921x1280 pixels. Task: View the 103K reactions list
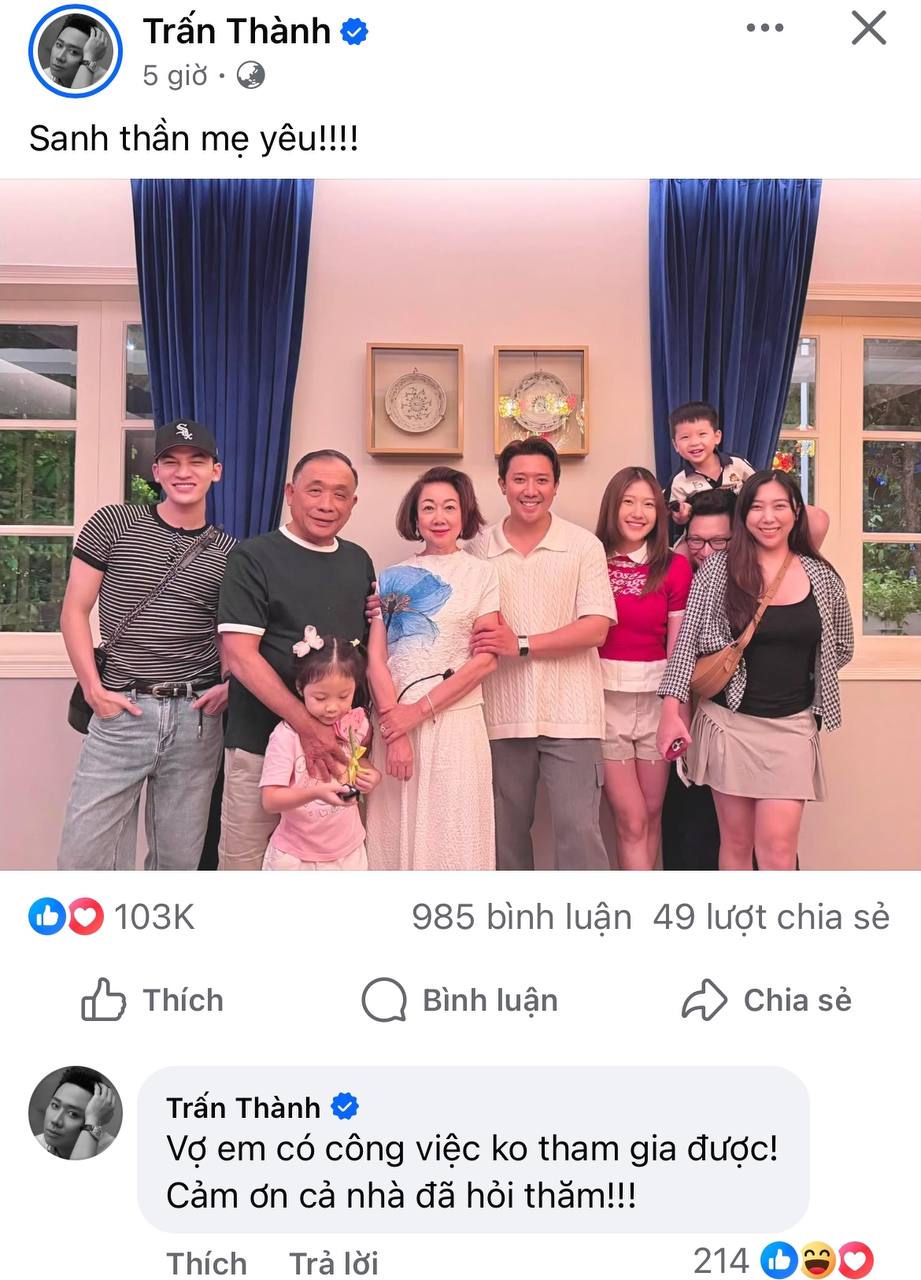point(112,917)
